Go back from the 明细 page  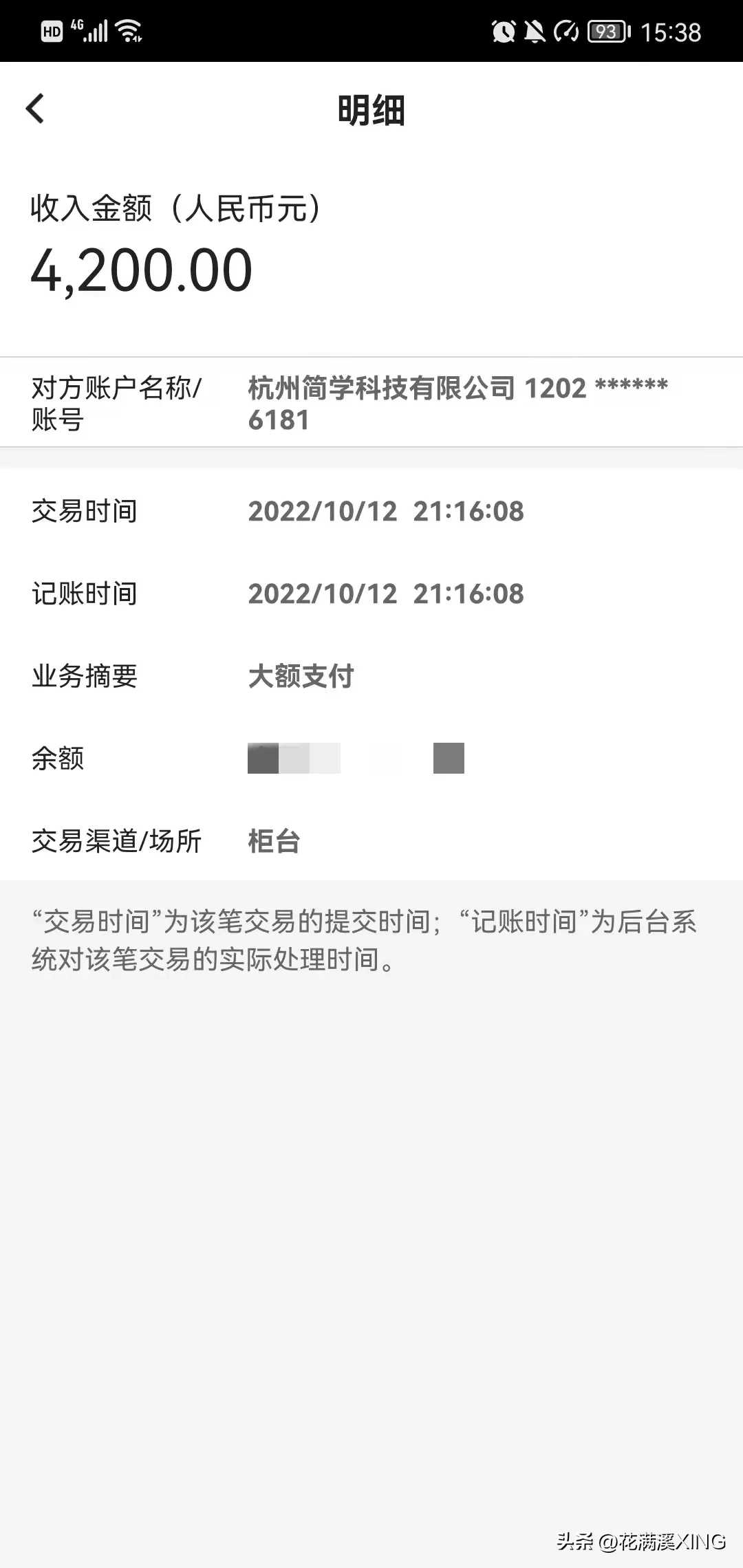(x=35, y=109)
